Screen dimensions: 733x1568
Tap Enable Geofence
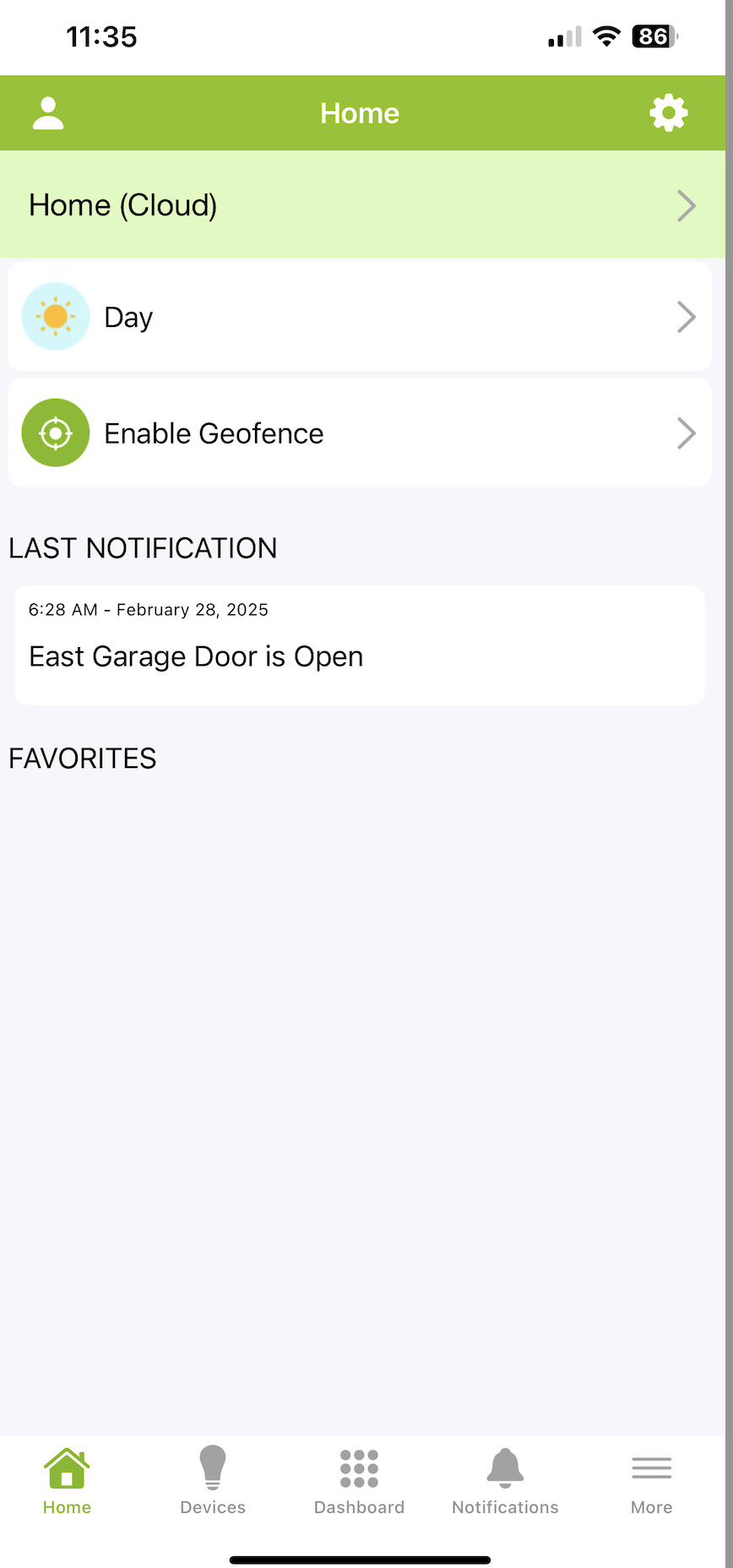(x=360, y=433)
